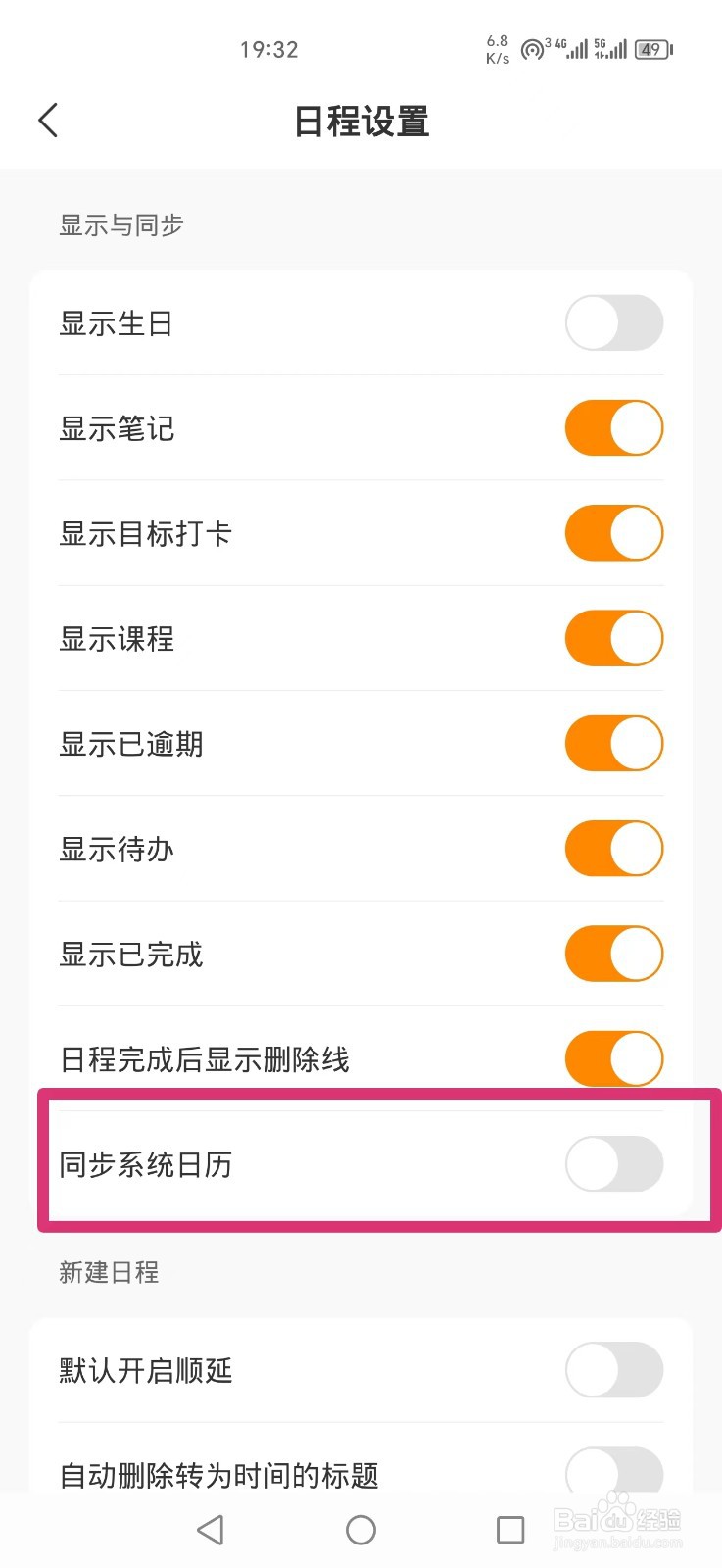Enable 同步系统日历
722x1568 pixels.
(614, 1163)
